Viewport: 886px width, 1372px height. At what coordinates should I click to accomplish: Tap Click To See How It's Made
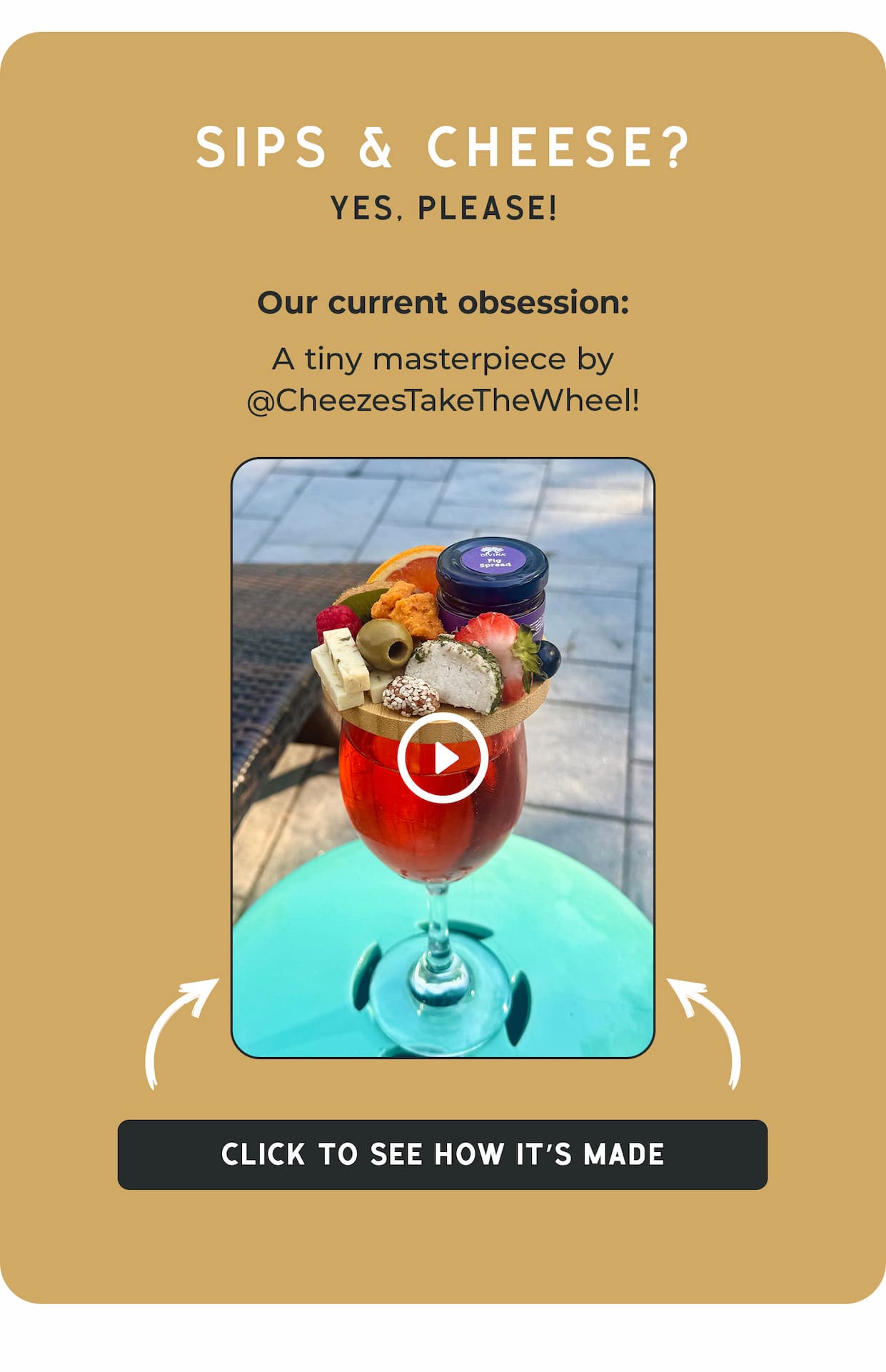[443, 1154]
